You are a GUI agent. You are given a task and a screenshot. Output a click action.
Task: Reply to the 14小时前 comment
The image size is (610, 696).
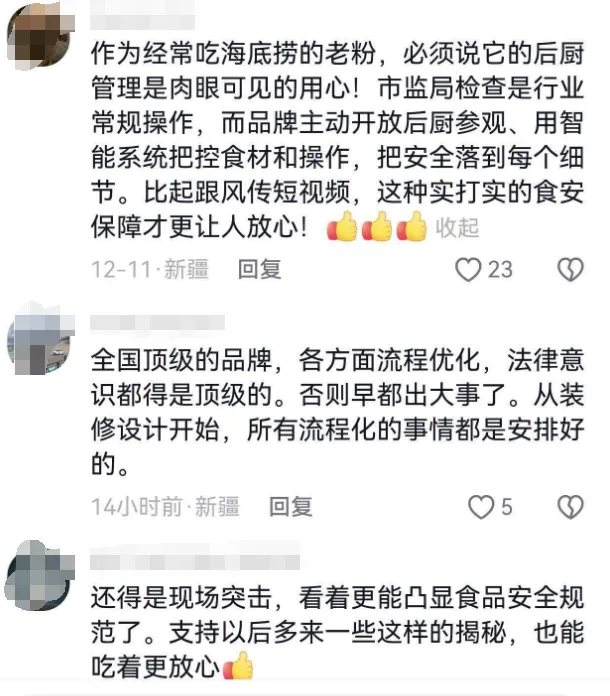click(x=291, y=507)
